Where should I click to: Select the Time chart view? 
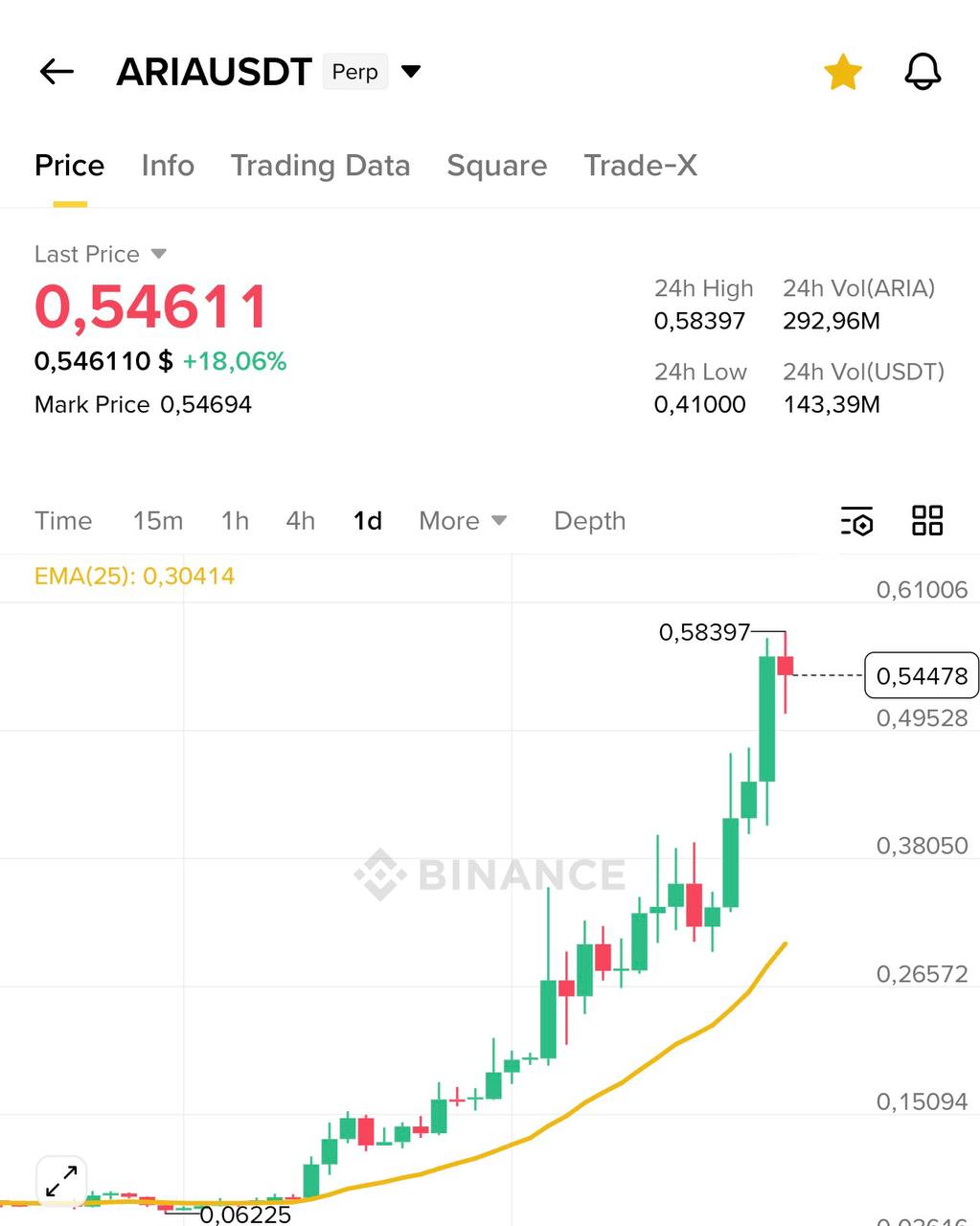63,521
